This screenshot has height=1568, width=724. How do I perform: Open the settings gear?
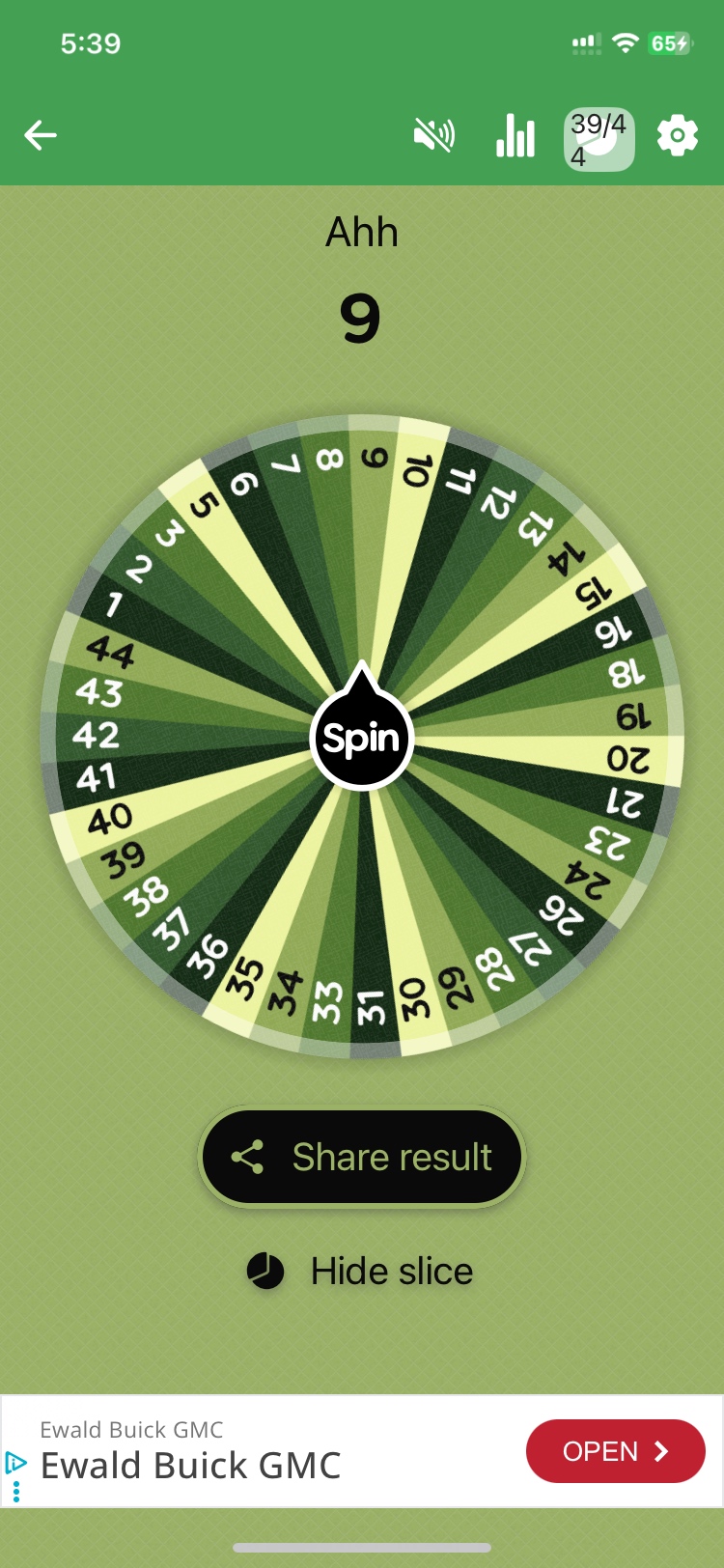click(677, 136)
